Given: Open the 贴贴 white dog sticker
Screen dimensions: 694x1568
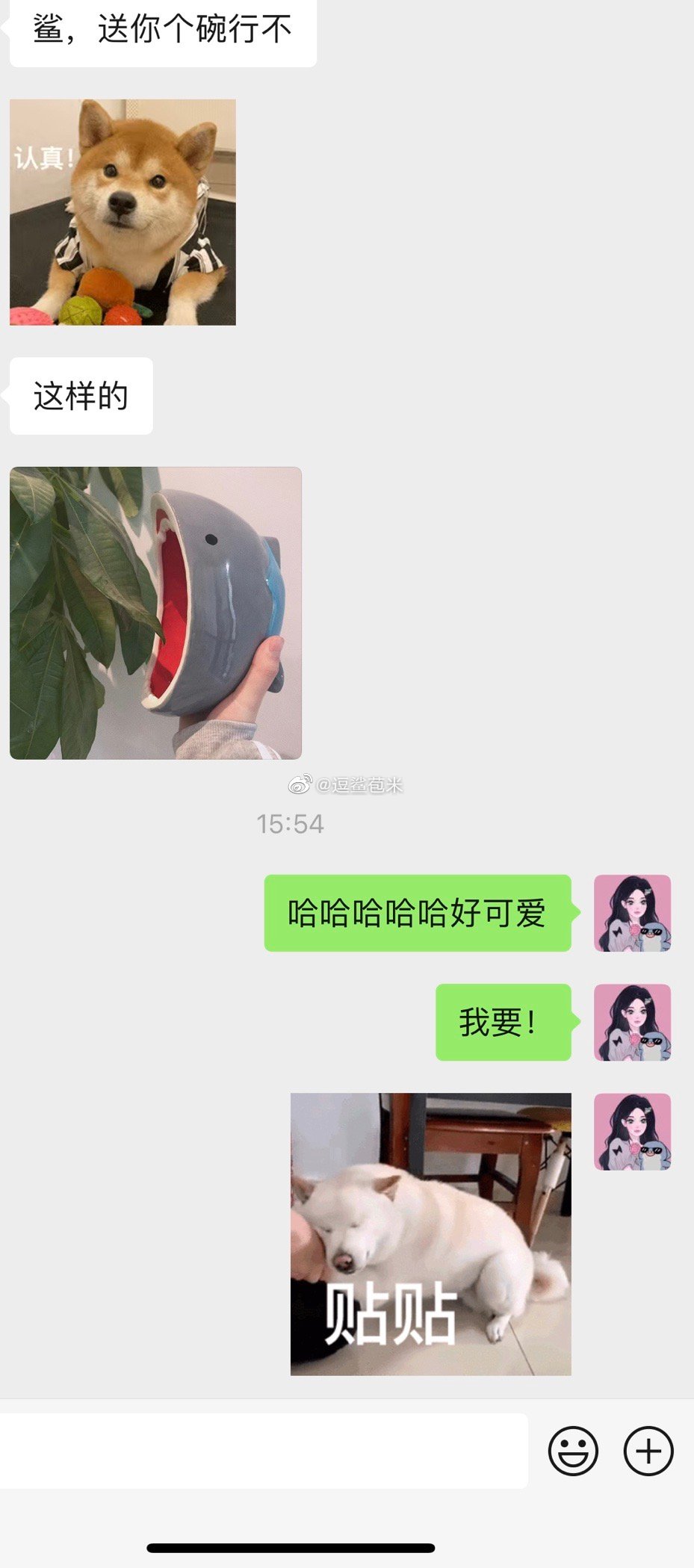Looking at the screenshot, I should tap(430, 1233).
